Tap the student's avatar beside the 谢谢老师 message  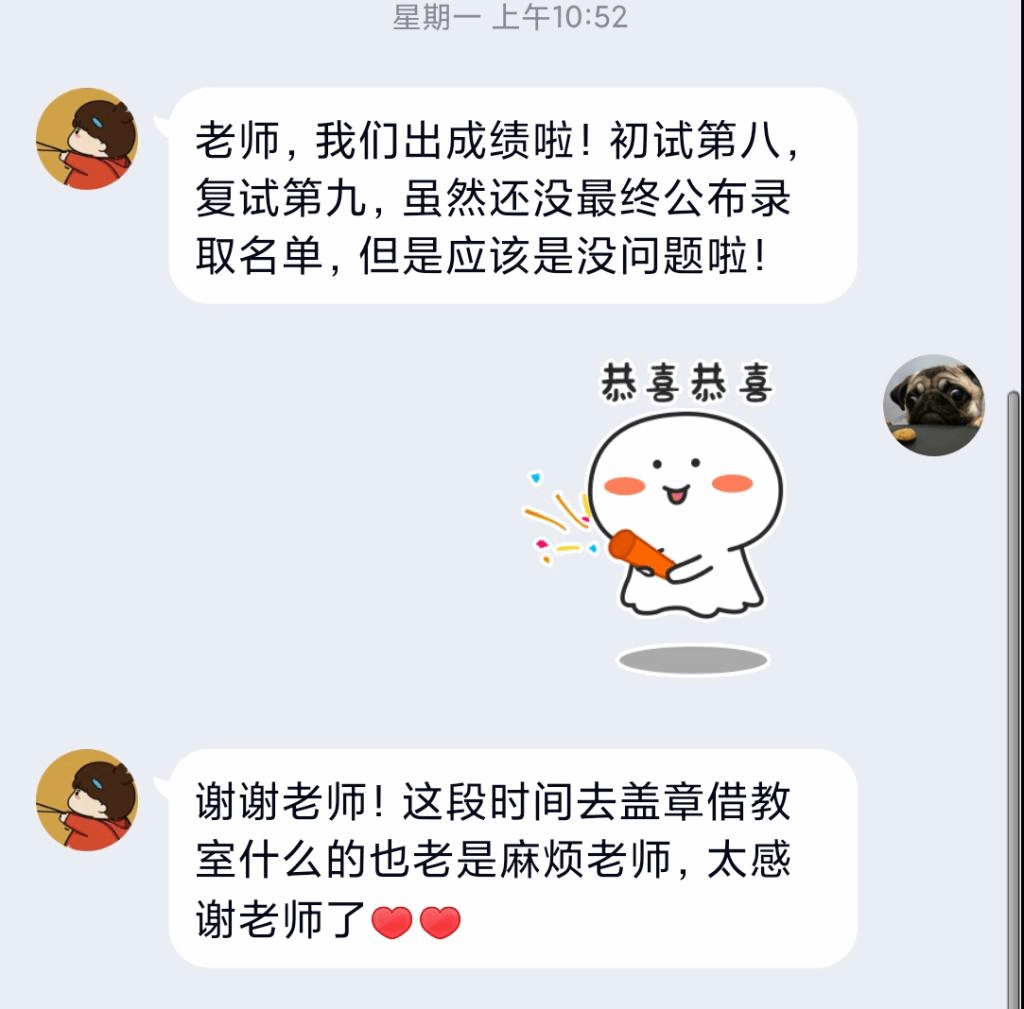click(x=86, y=800)
